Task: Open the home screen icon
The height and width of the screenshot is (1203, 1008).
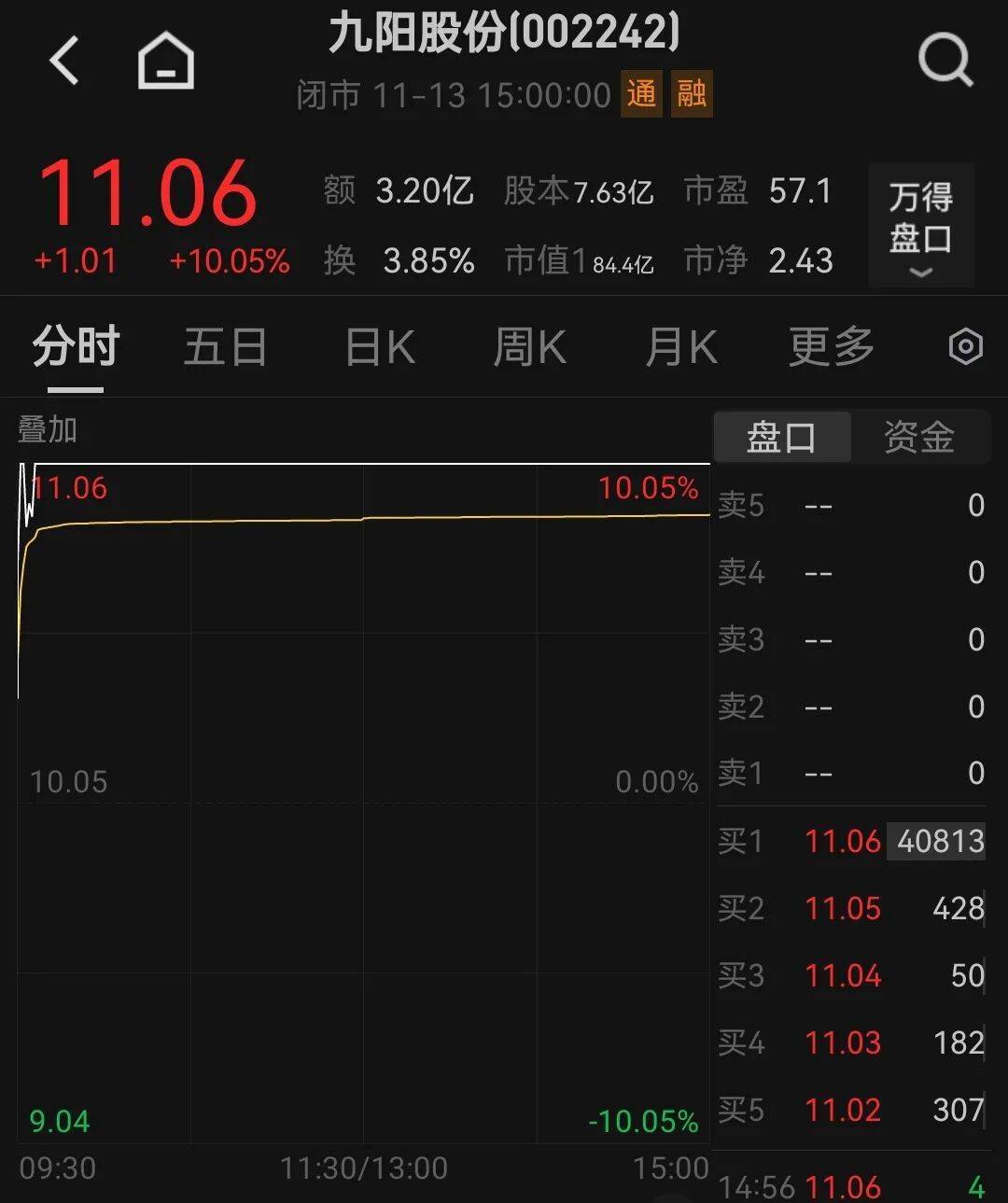Action: (x=166, y=59)
